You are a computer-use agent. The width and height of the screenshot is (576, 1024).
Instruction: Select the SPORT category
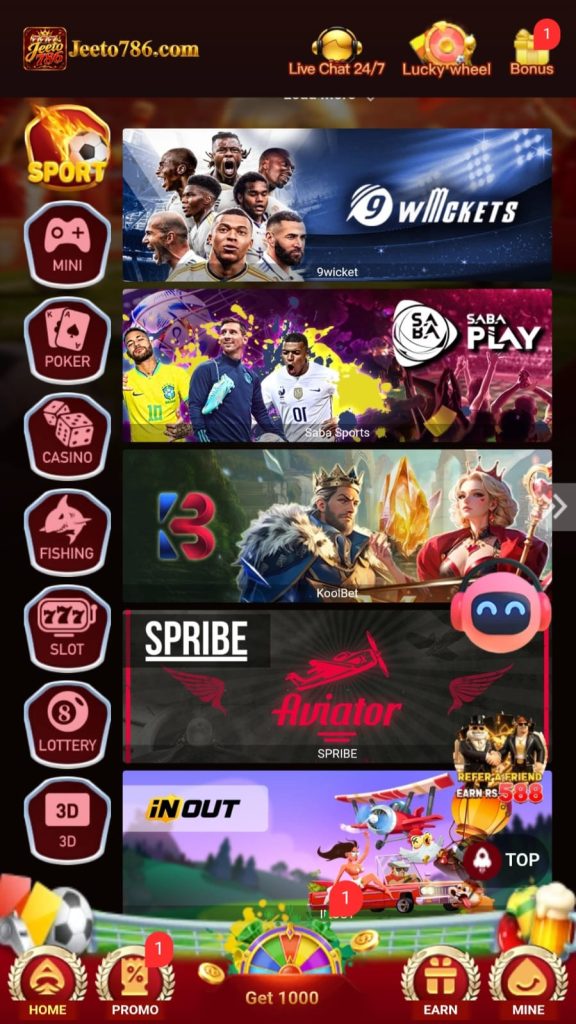coord(67,148)
